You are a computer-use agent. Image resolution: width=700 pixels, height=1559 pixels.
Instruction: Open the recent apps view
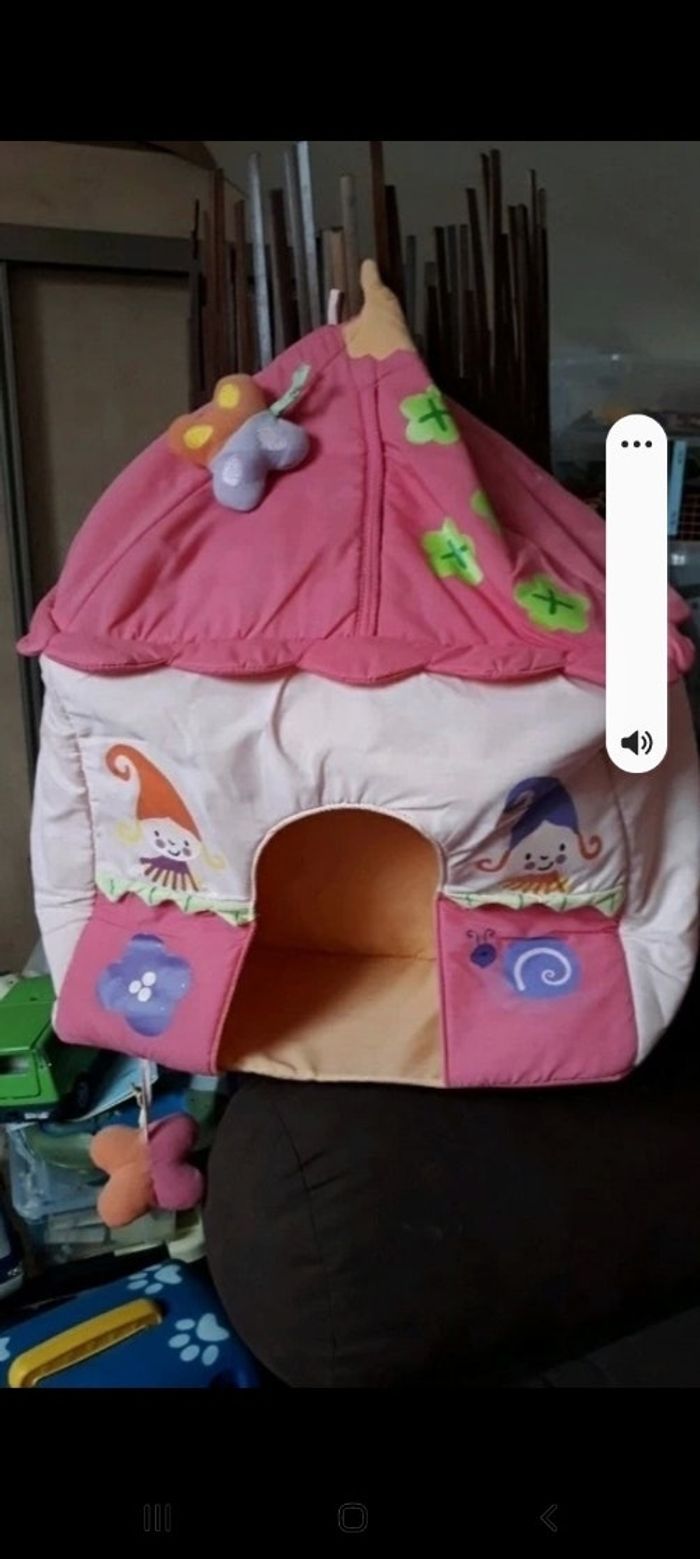click(x=157, y=1518)
